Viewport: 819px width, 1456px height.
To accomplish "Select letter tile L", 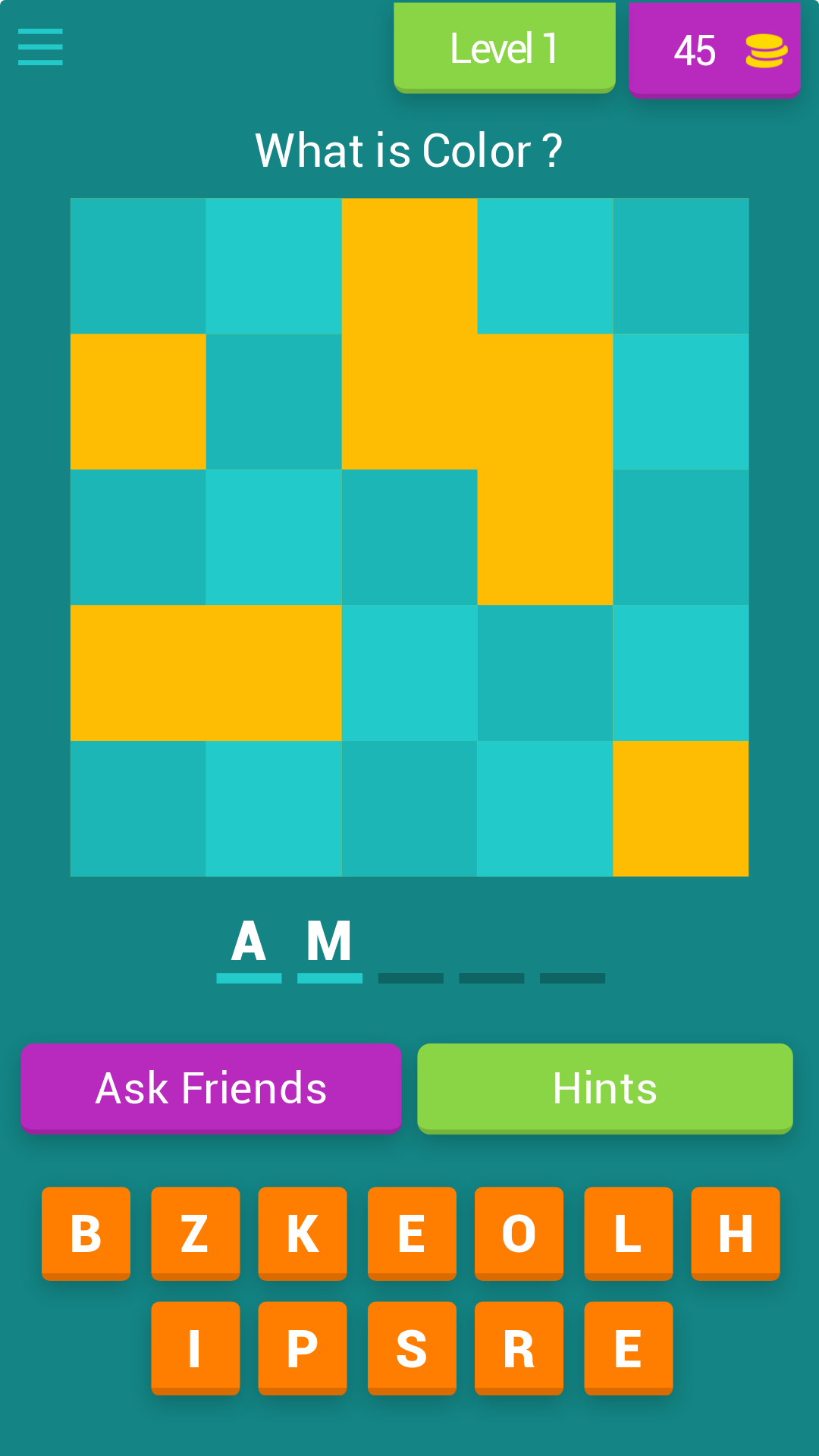I will pos(628,1233).
